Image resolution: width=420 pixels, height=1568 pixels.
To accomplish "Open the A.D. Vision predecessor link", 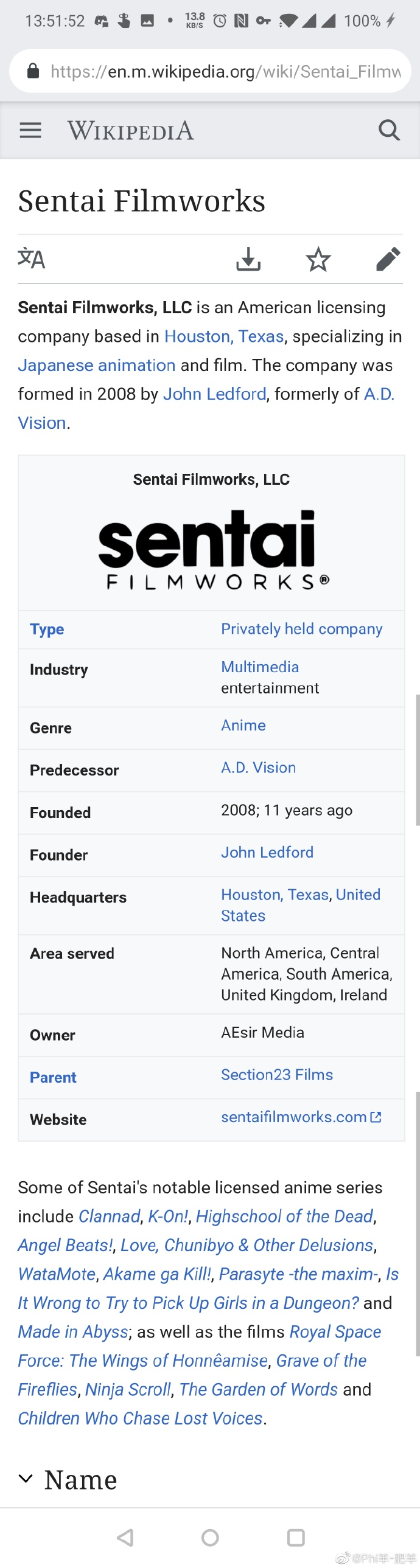I will tap(258, 768).
